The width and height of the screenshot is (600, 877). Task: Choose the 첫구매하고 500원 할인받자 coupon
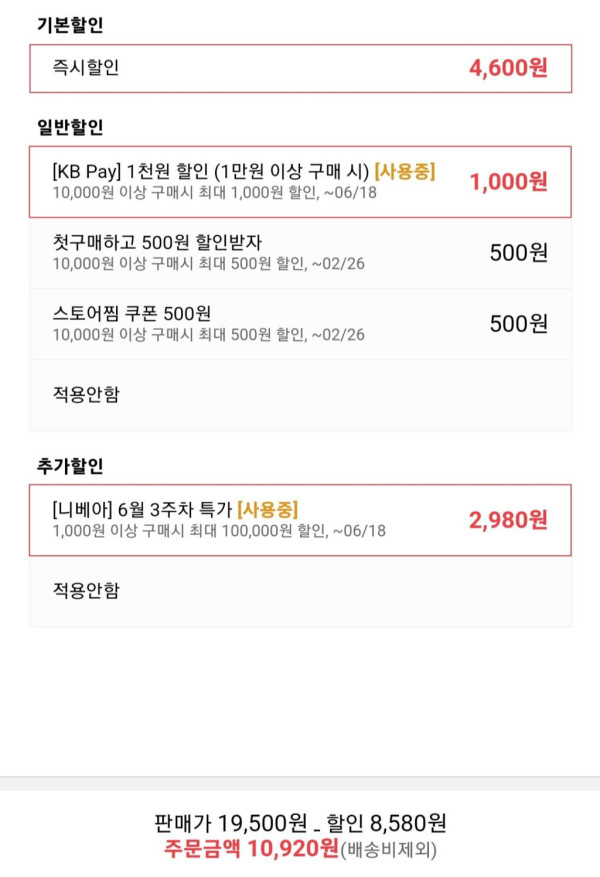coord(300,253)
